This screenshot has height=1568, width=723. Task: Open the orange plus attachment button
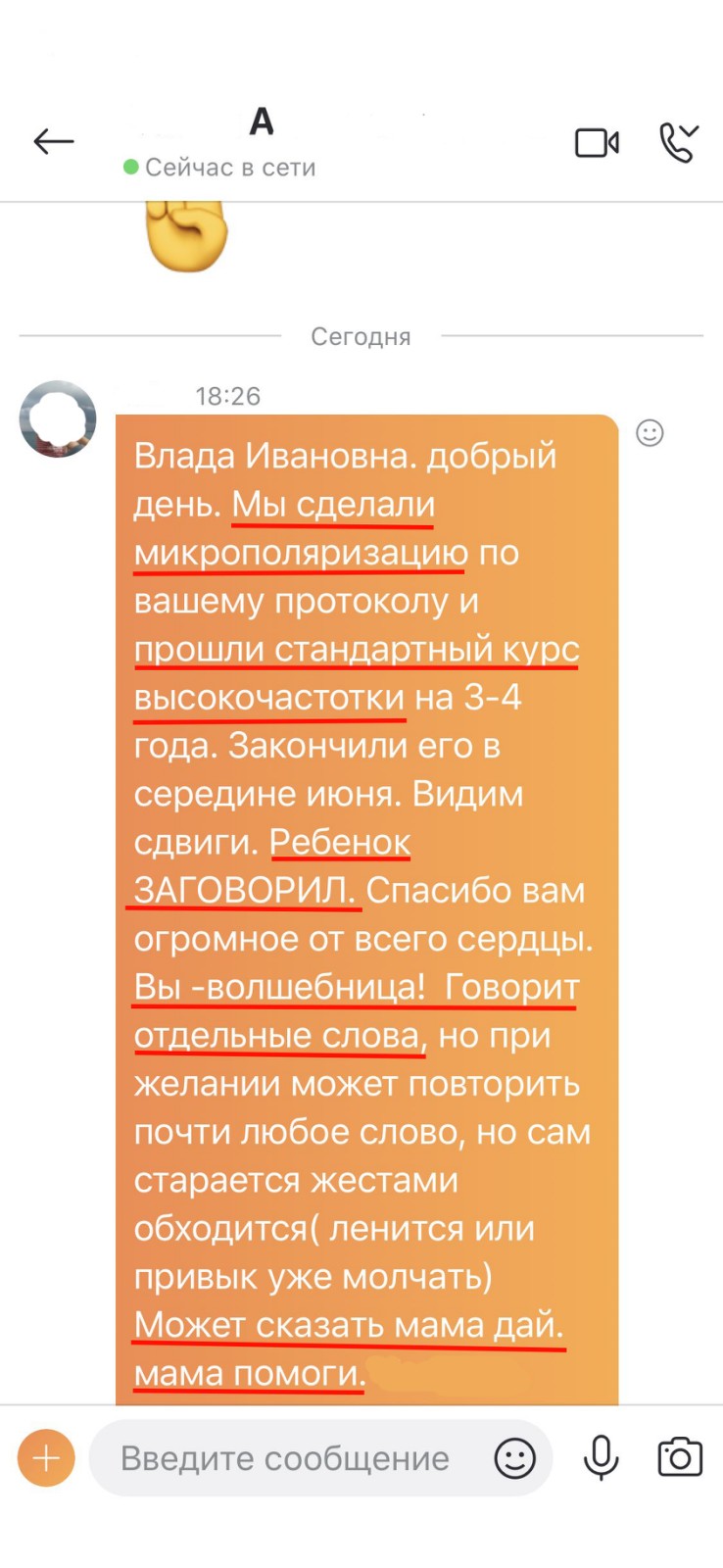click(x=46, y=1458)
